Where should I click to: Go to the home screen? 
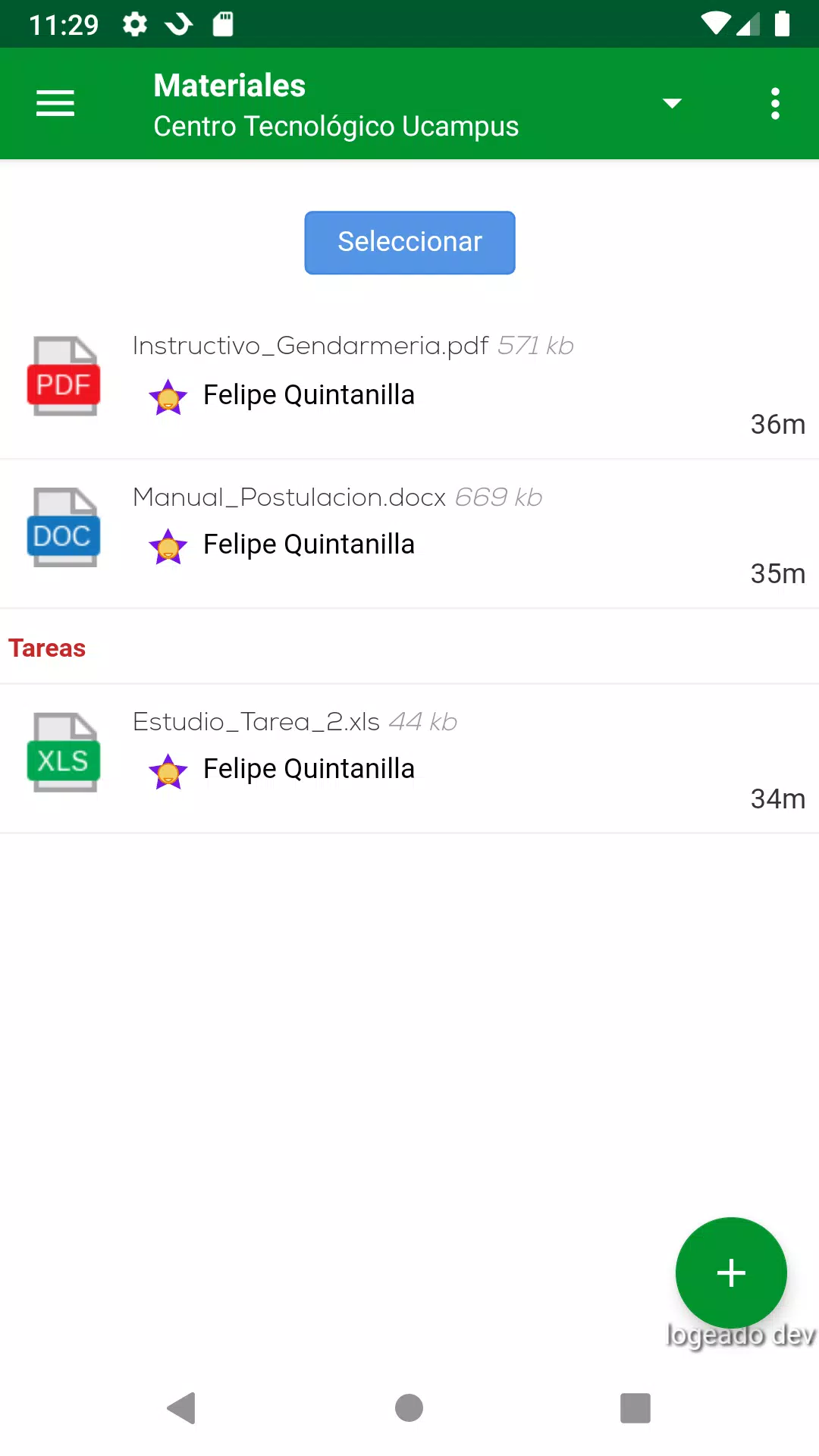[x=409, y=1408]
